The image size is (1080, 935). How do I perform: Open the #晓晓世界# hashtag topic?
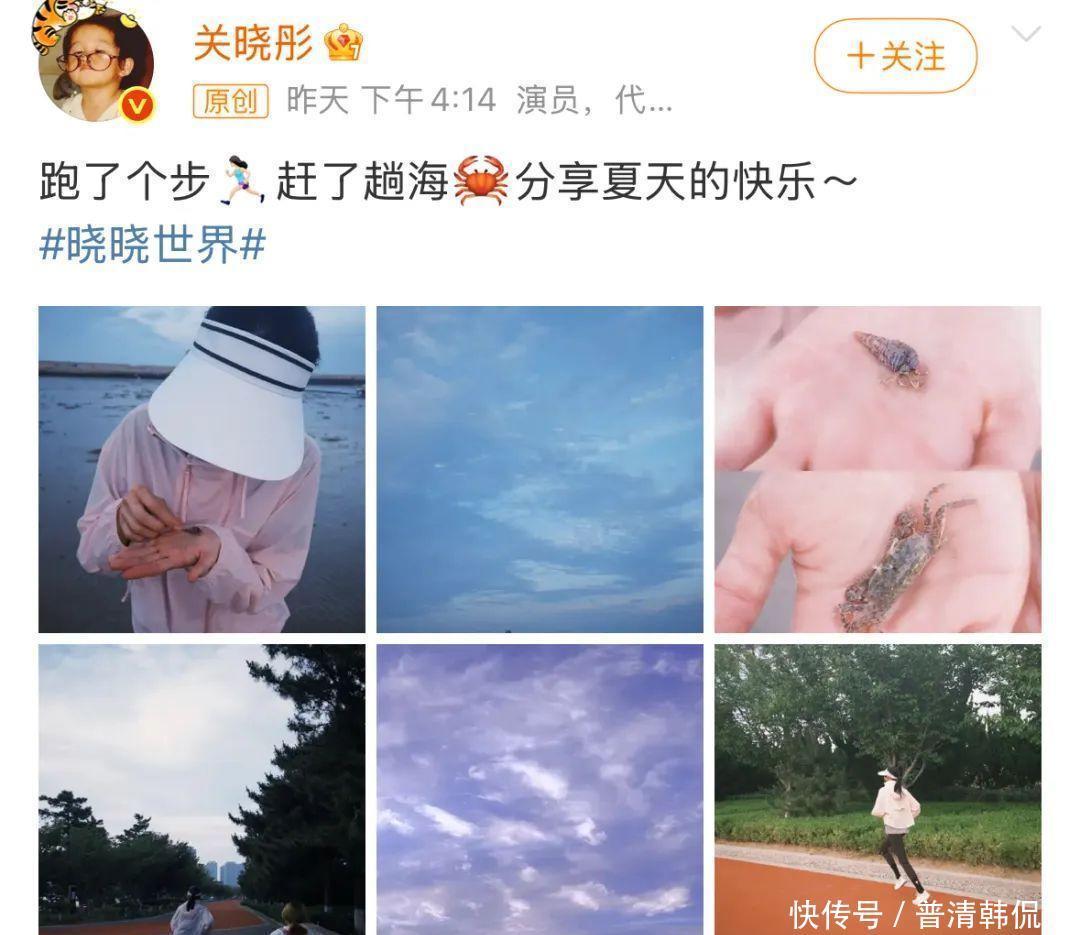152,244
